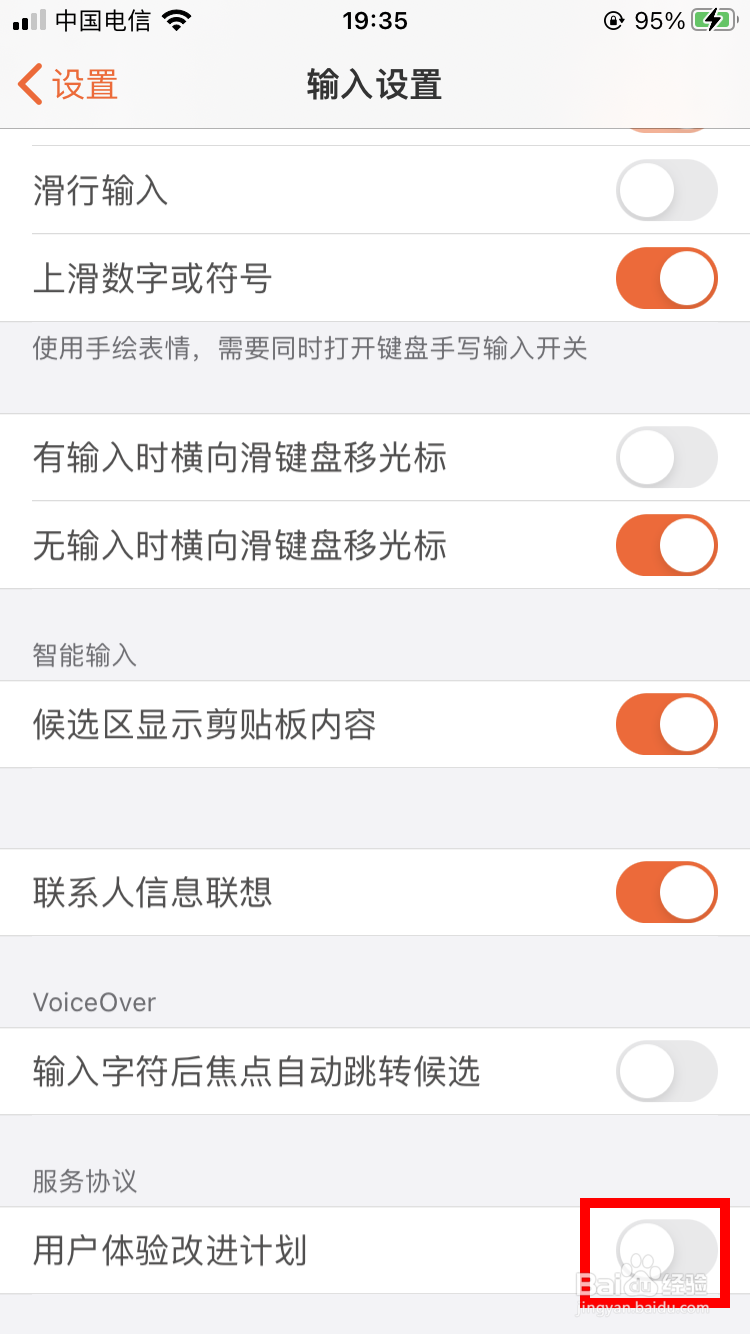Image resolution: width=750 pixels, height=1334 pixels.
Task: Disable 联系人信息联想 switch
Action: [x=667, y=892]
